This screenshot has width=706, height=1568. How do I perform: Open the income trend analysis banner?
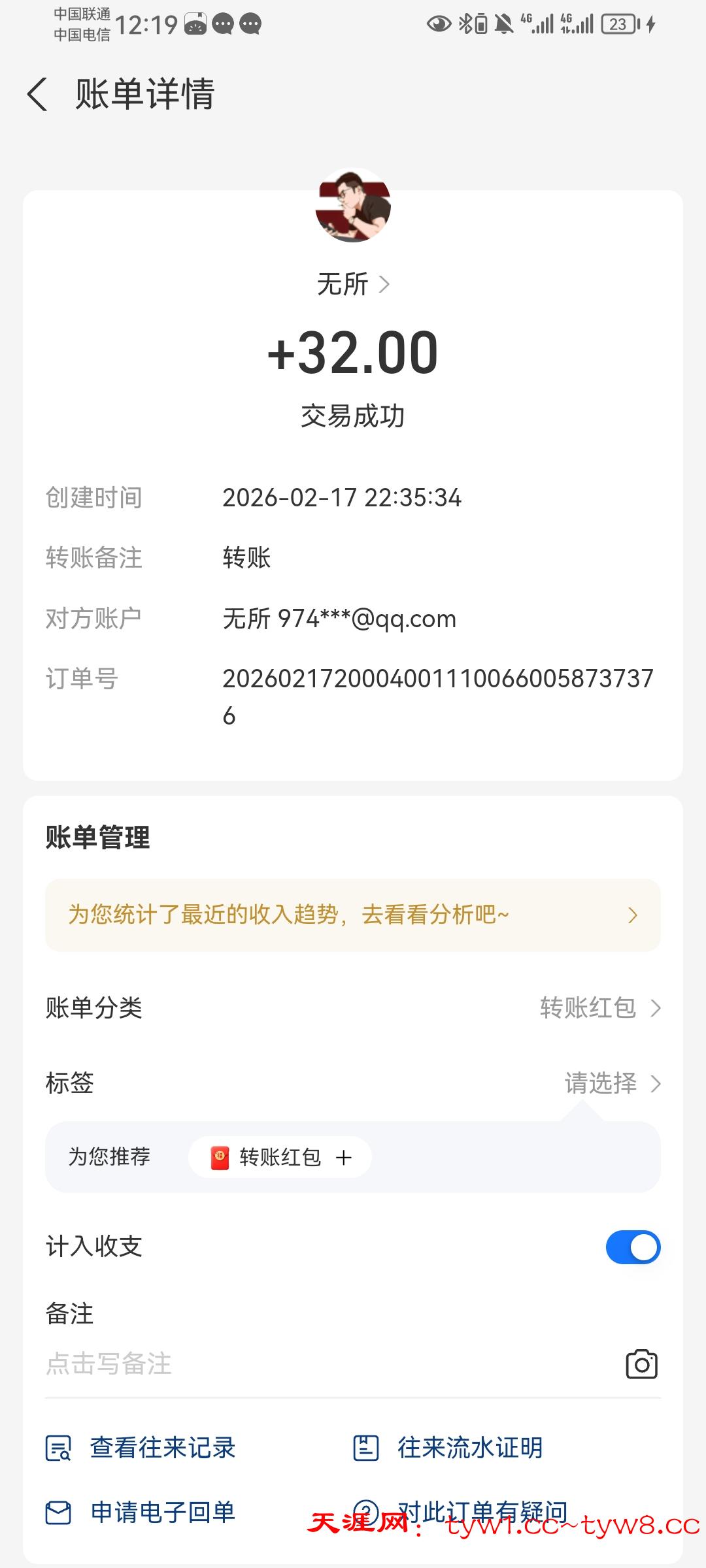coord(353,915)
